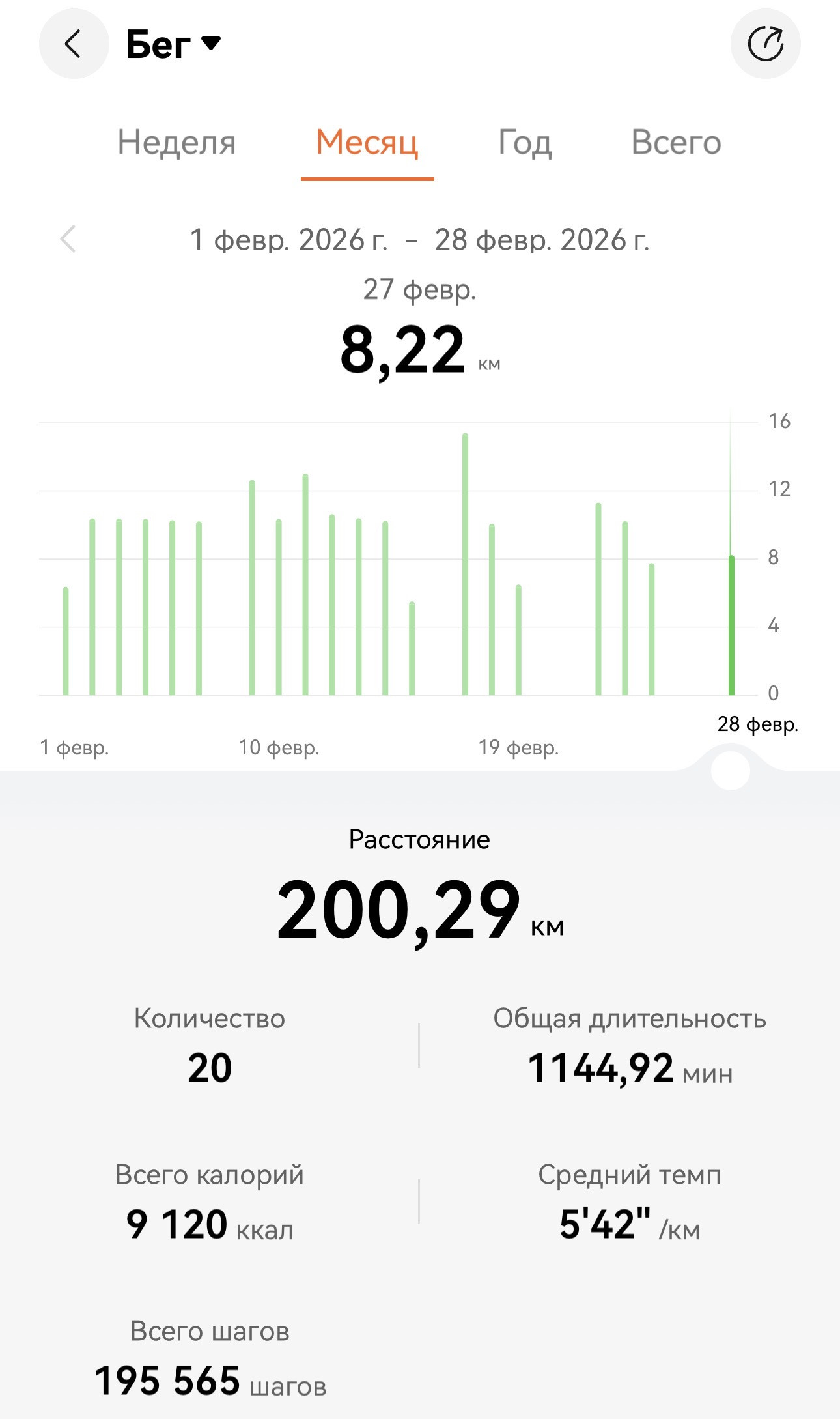Go back using the top-left arrow
The image size is (840, 1419).
74,44
